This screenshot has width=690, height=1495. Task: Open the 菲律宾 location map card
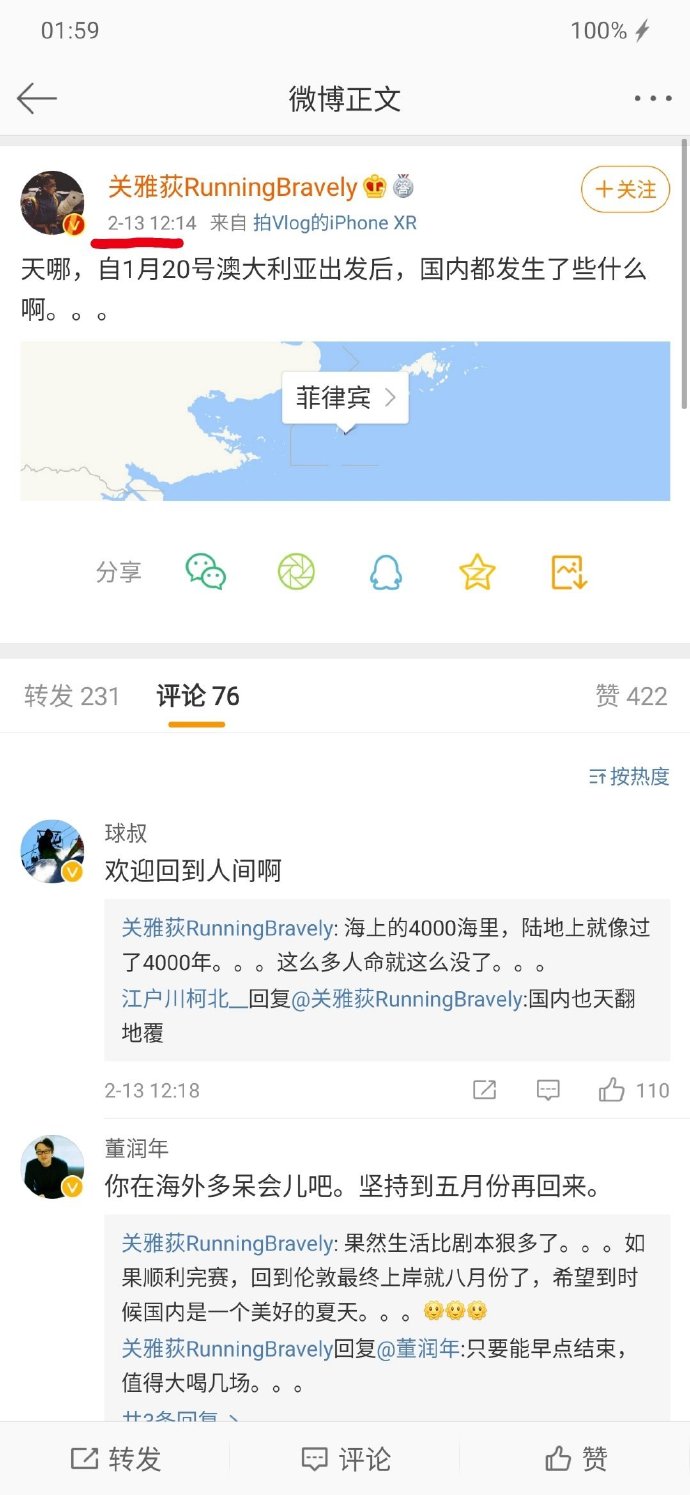click(345, 398)
